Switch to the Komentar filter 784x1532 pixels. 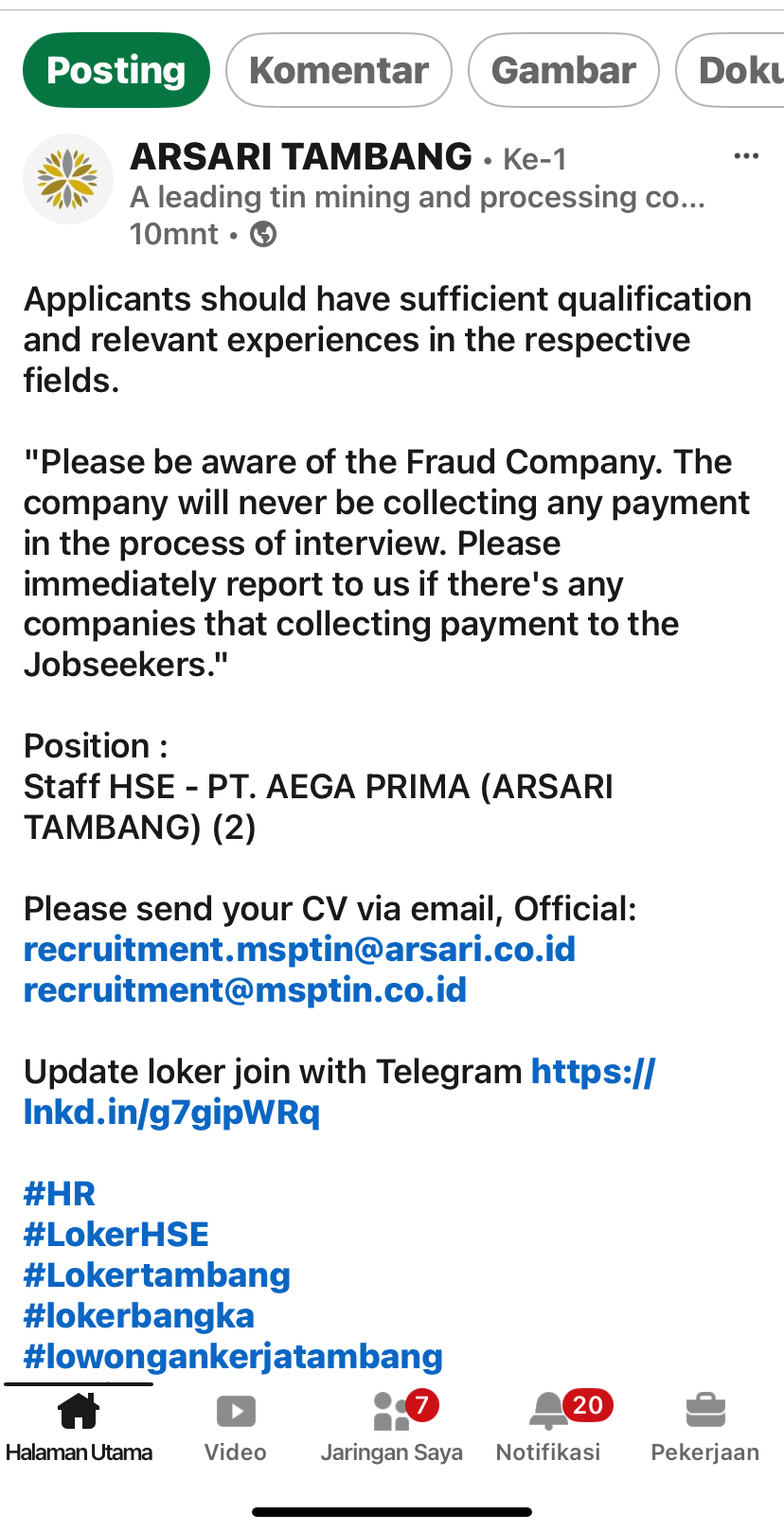[x=339, y=70]
